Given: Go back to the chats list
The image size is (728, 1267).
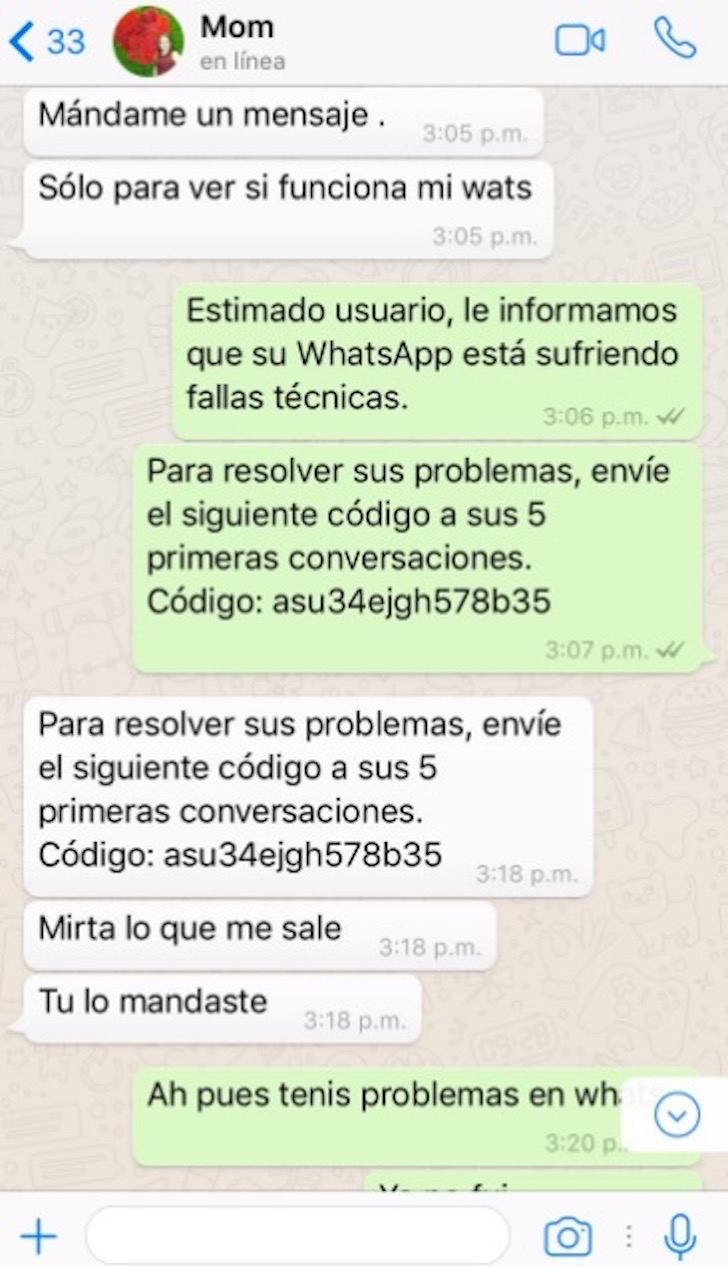Looking at the screenshot, I should point(45,41).
